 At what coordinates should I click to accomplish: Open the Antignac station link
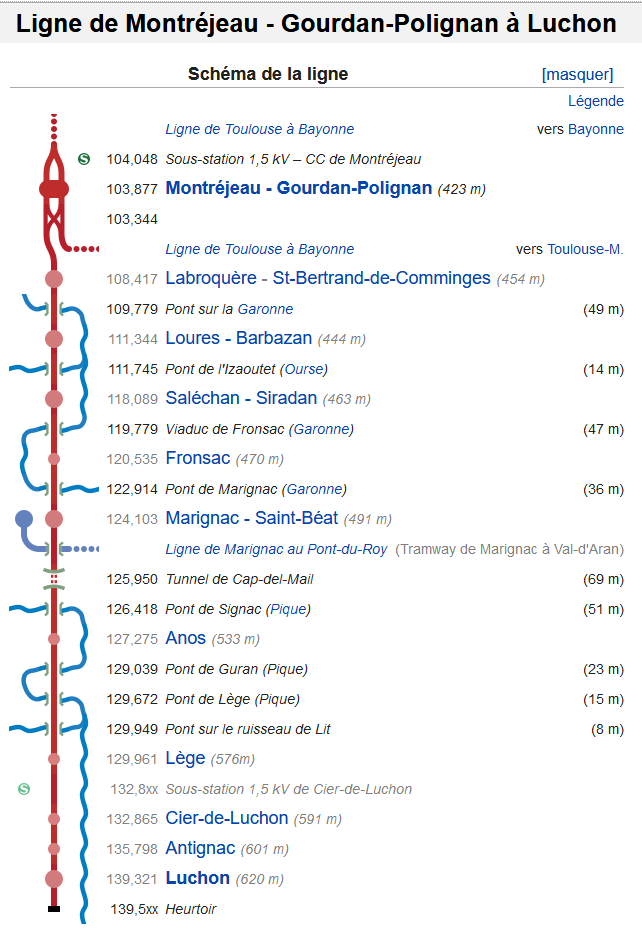pyautogui.click(x=200, y=848)
